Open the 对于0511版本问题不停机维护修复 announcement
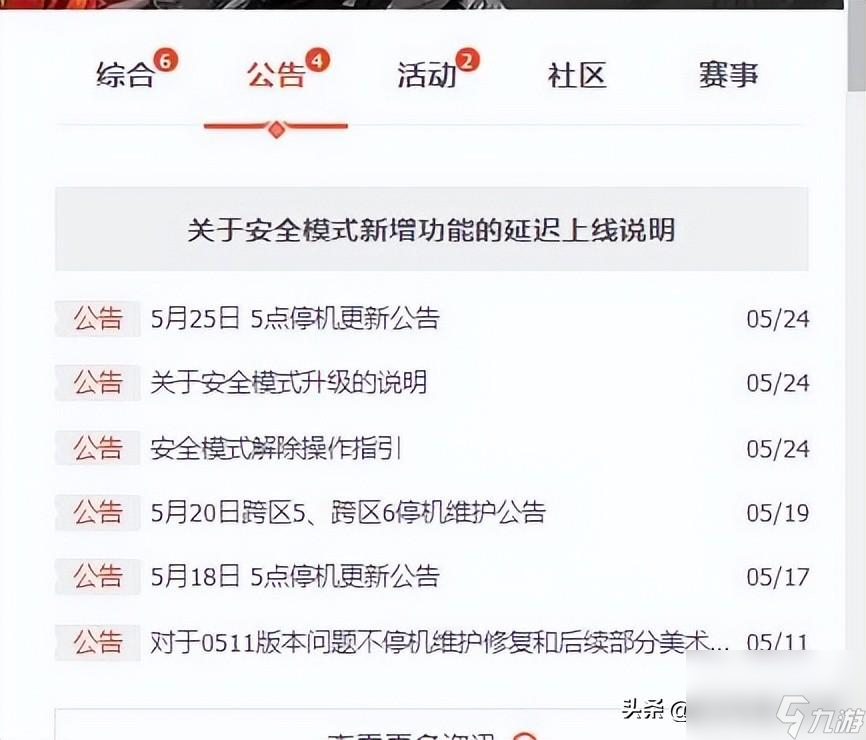The image size is (866, 740). coord(439,641)
